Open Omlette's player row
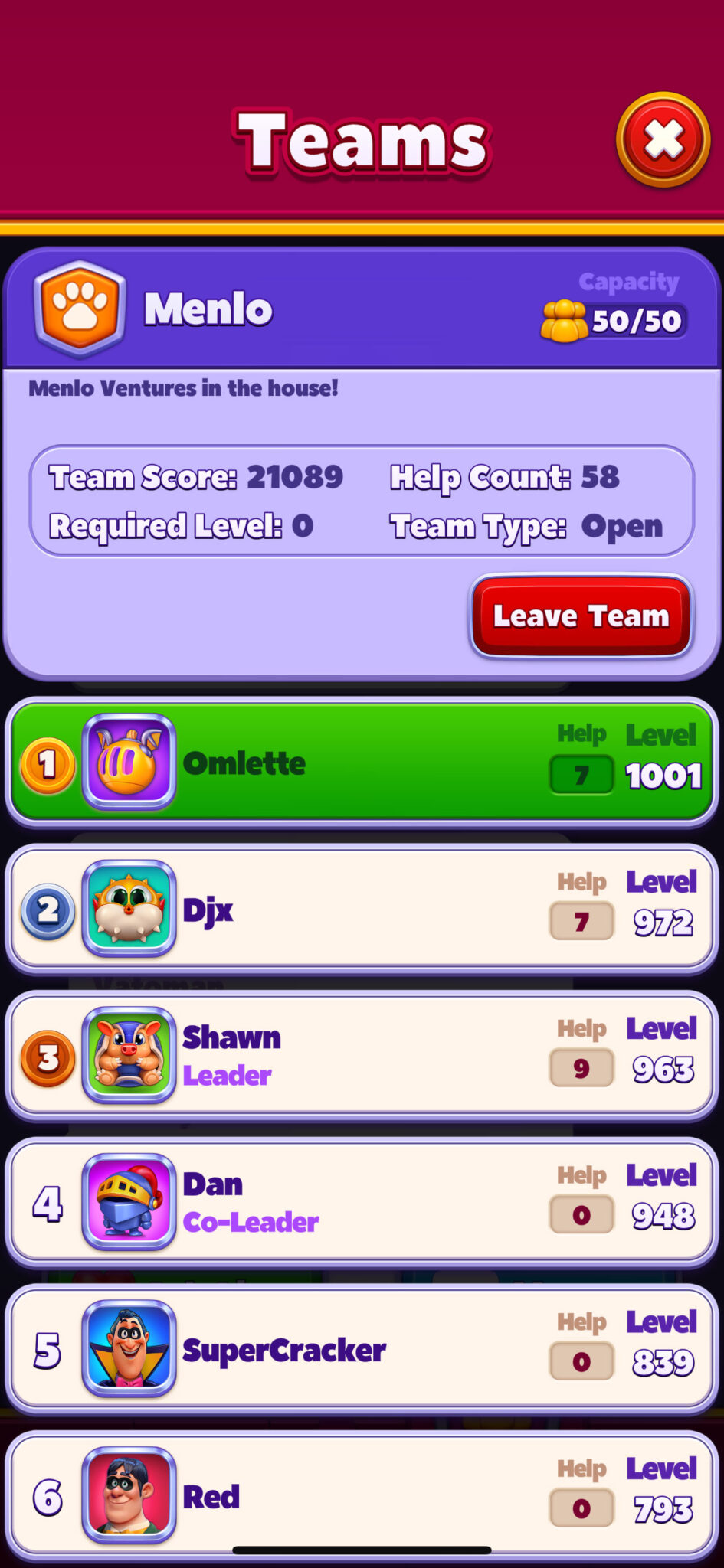This screenshot has height=1568, width=724. [360, 763]
